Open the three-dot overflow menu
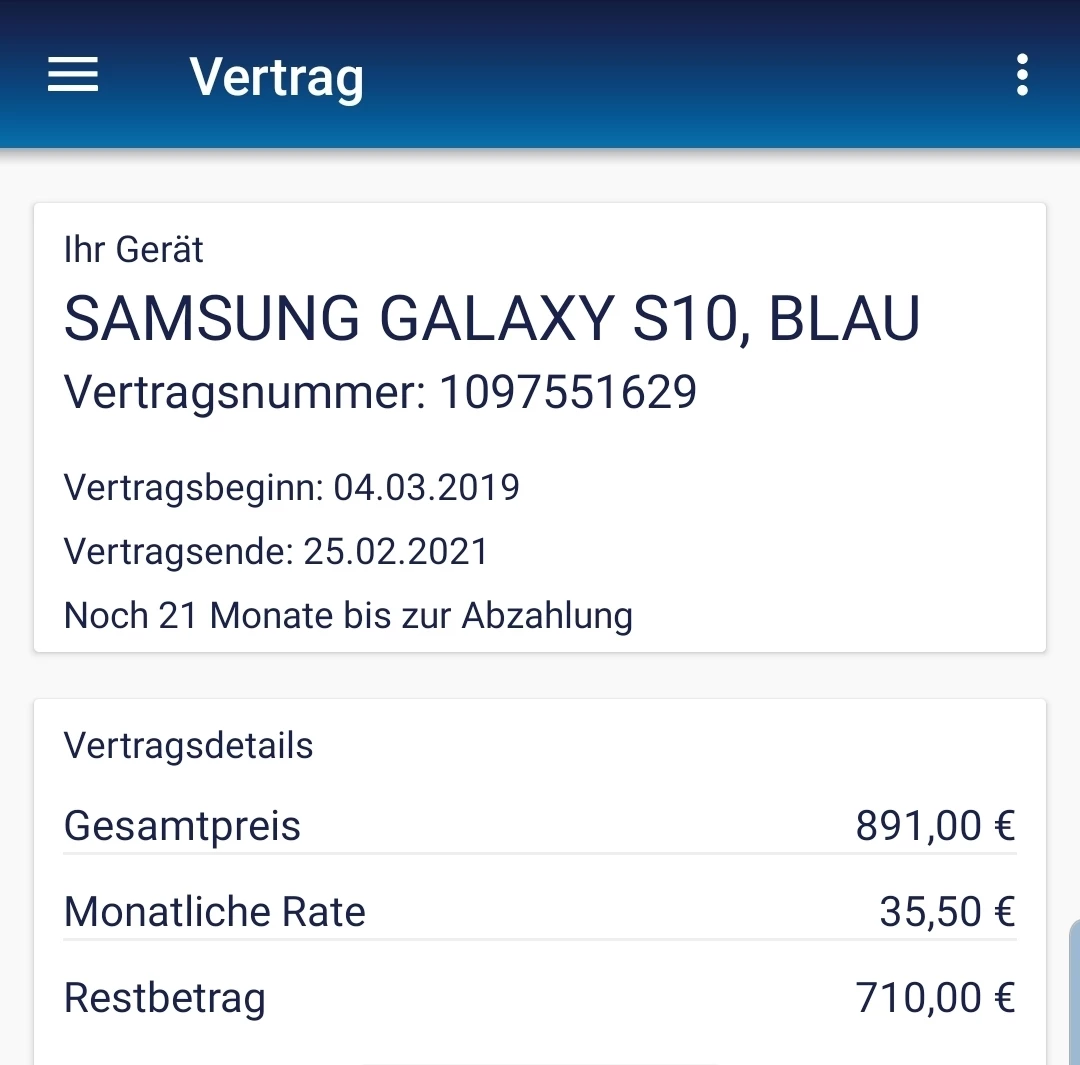Screen dimensions: 1080x1065 pos(1021,75)
